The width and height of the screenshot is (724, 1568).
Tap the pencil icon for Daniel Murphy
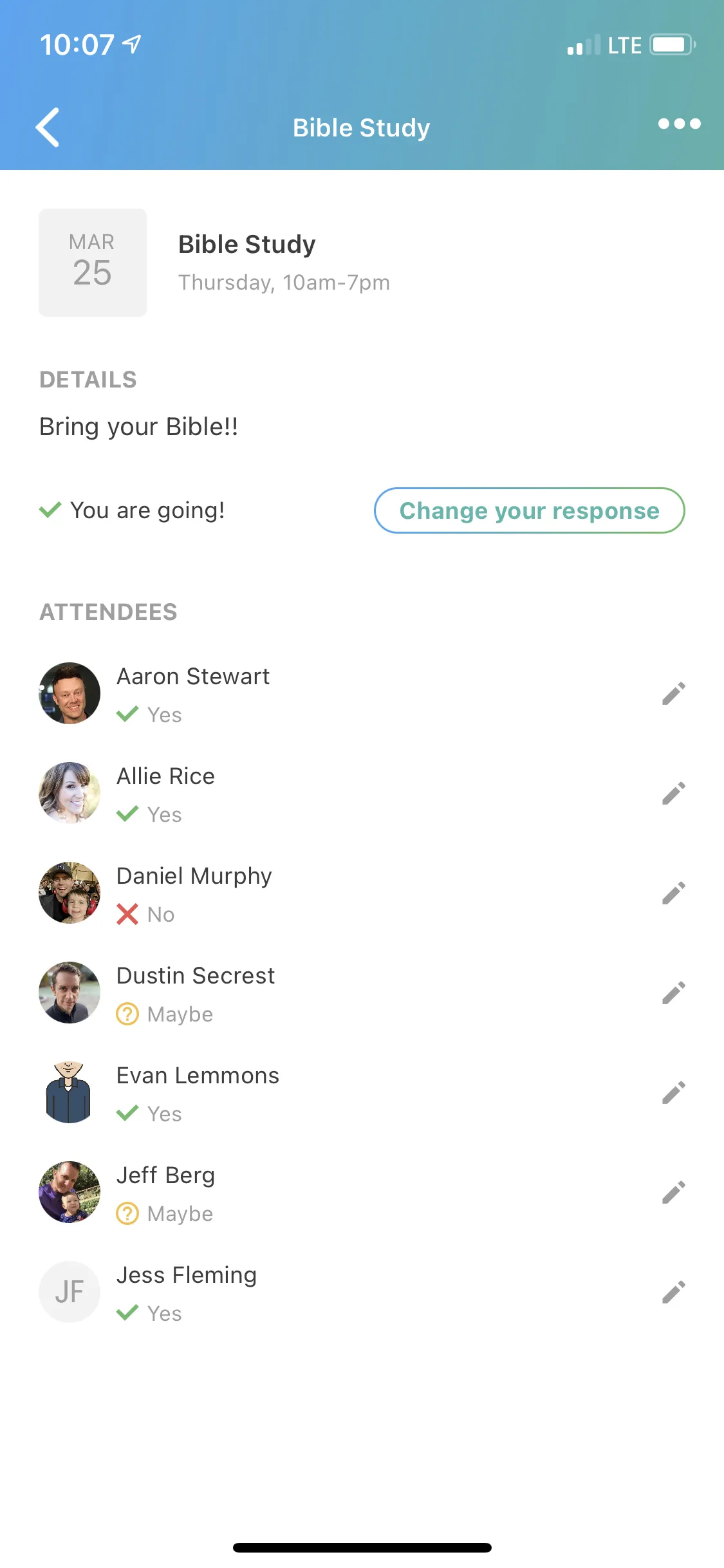click(x=673, y=893)
